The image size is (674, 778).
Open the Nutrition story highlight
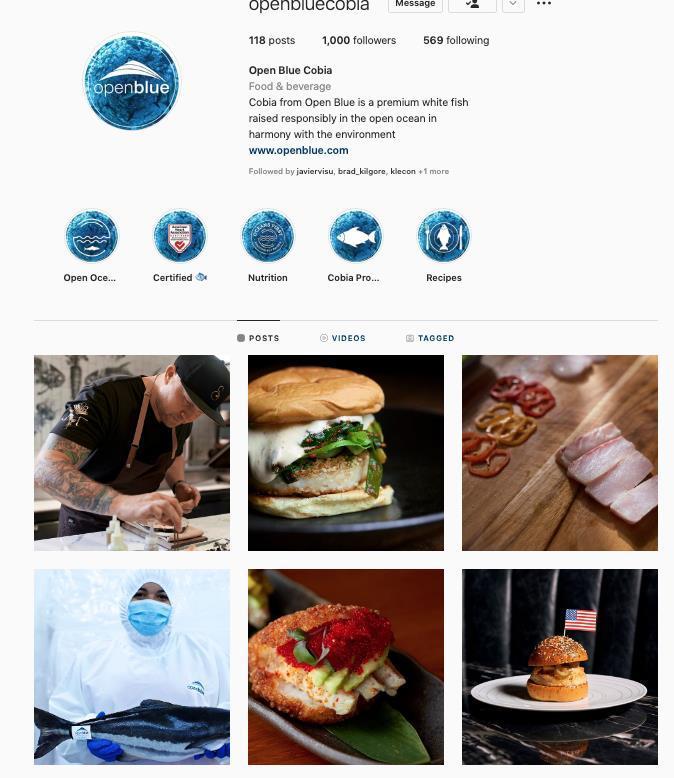click(x=268, y=237)
